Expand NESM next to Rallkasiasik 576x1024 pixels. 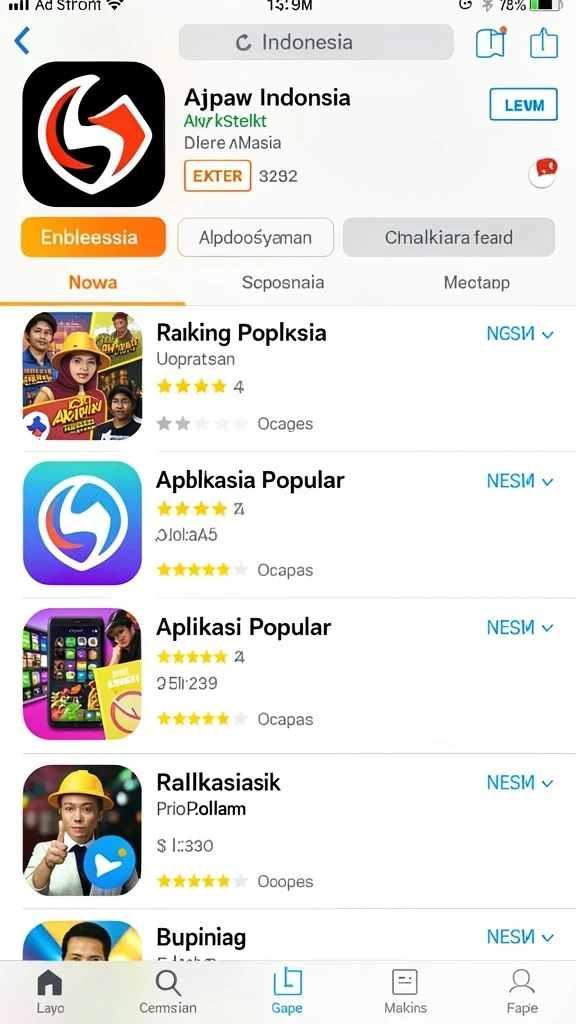(520, 782)
